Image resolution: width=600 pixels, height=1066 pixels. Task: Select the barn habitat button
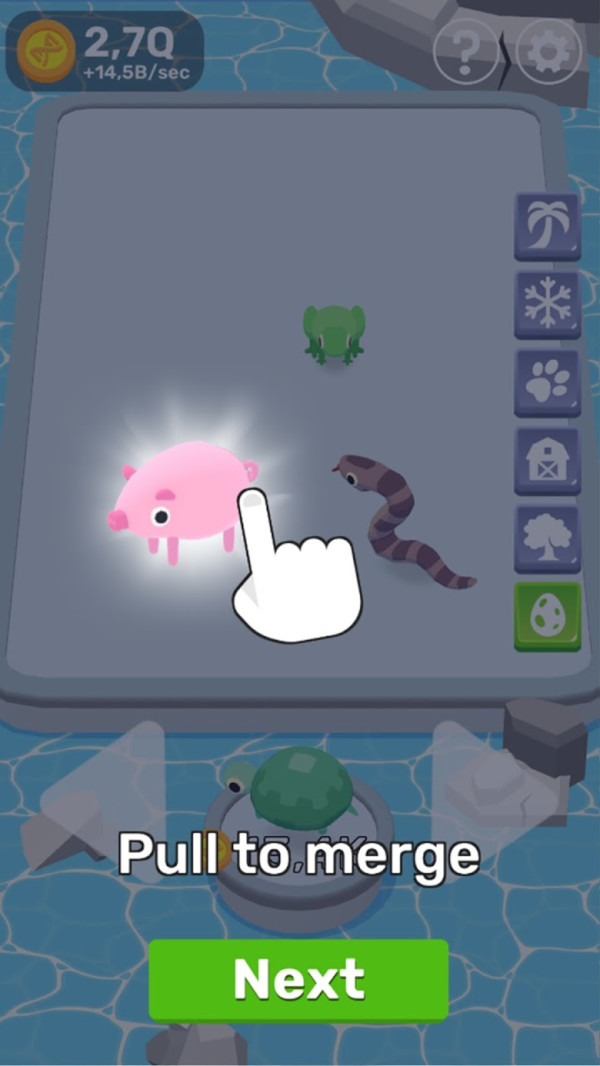pyautogui.click(x=547, y=459)
